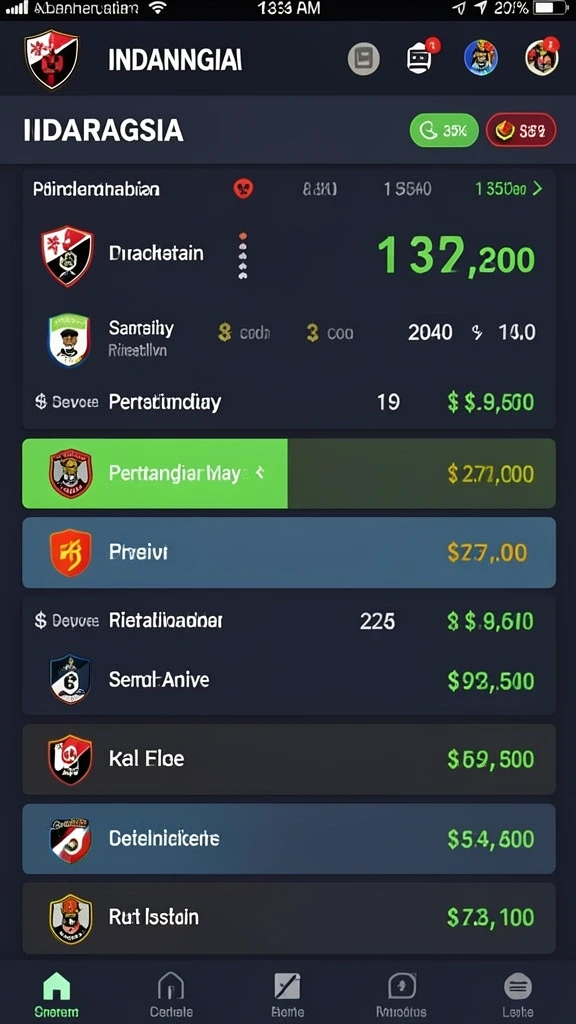
Task: Open the gray square icon in header
Action: (x=364, y=59)
